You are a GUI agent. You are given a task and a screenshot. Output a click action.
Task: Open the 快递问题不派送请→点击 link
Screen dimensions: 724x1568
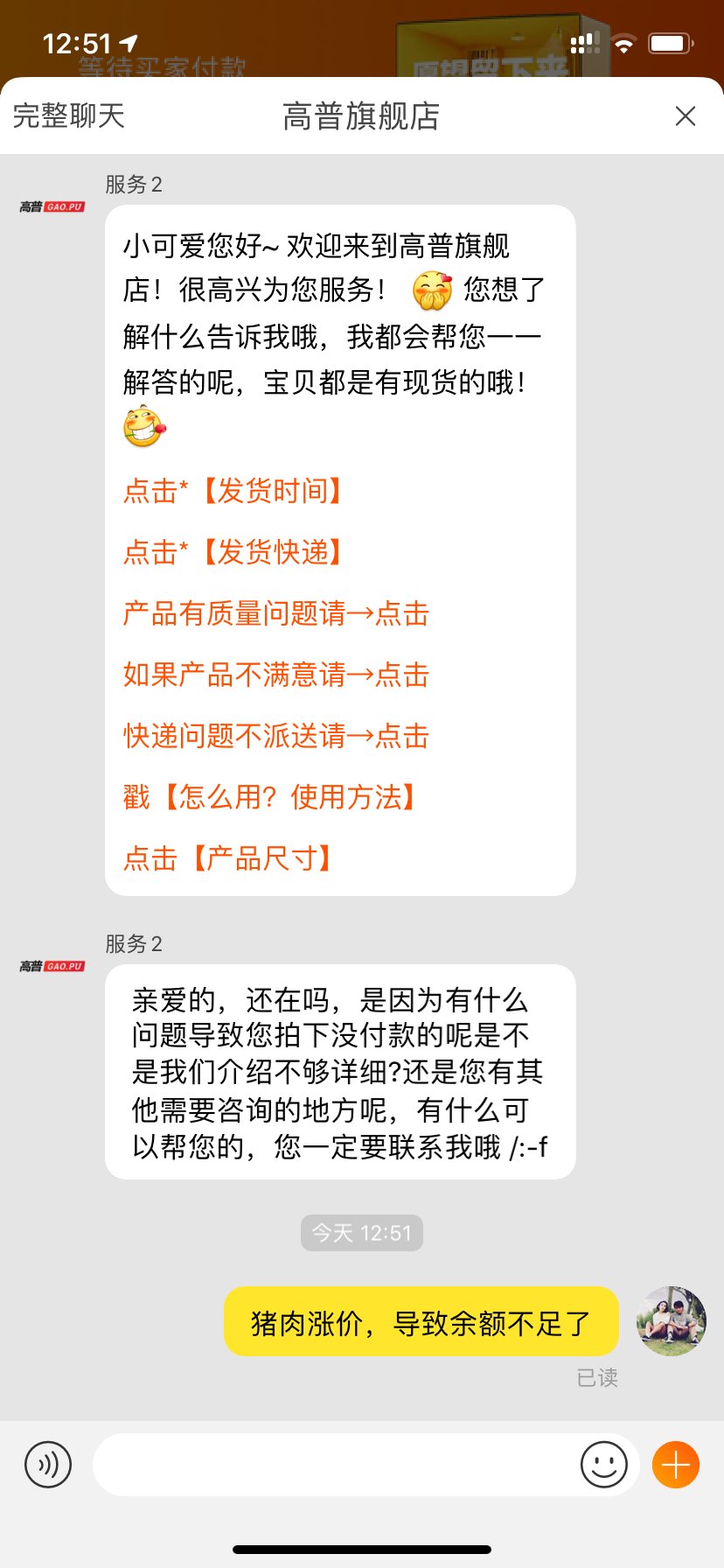click(x=276, y=736)
